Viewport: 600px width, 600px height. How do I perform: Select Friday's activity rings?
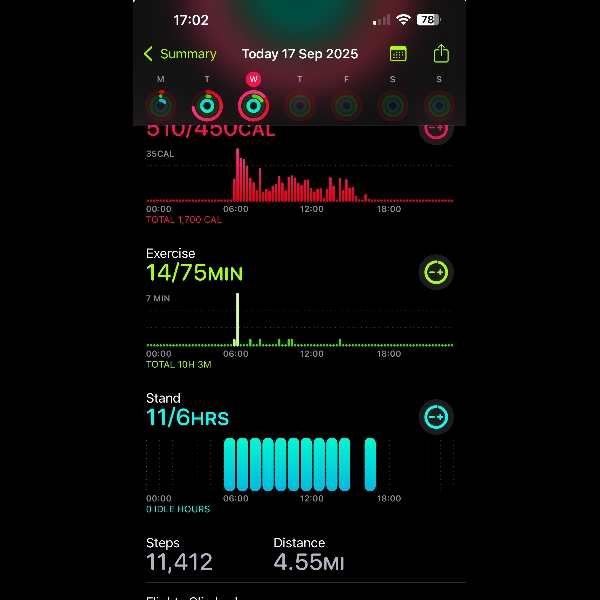346,104
